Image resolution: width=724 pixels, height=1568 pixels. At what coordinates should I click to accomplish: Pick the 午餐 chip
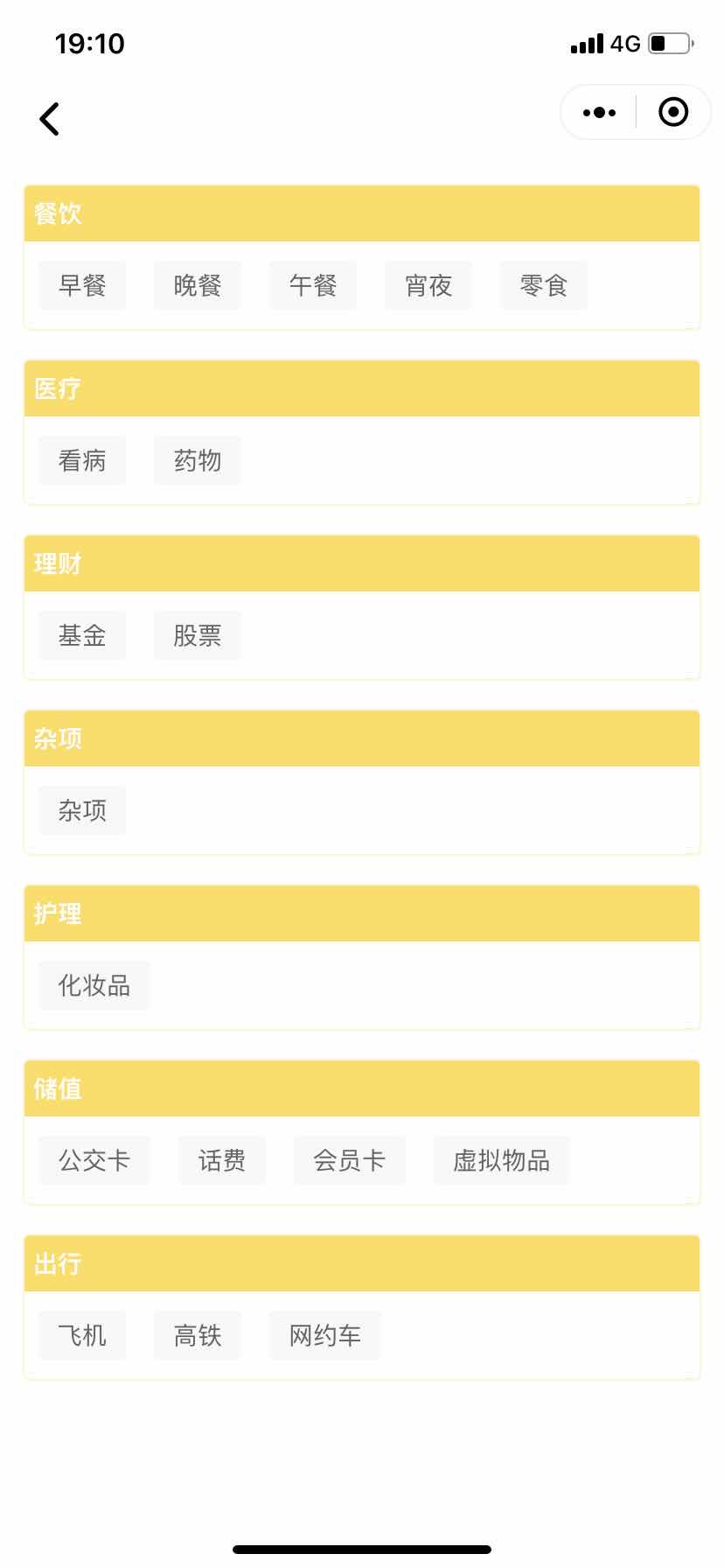pos(313,285)
